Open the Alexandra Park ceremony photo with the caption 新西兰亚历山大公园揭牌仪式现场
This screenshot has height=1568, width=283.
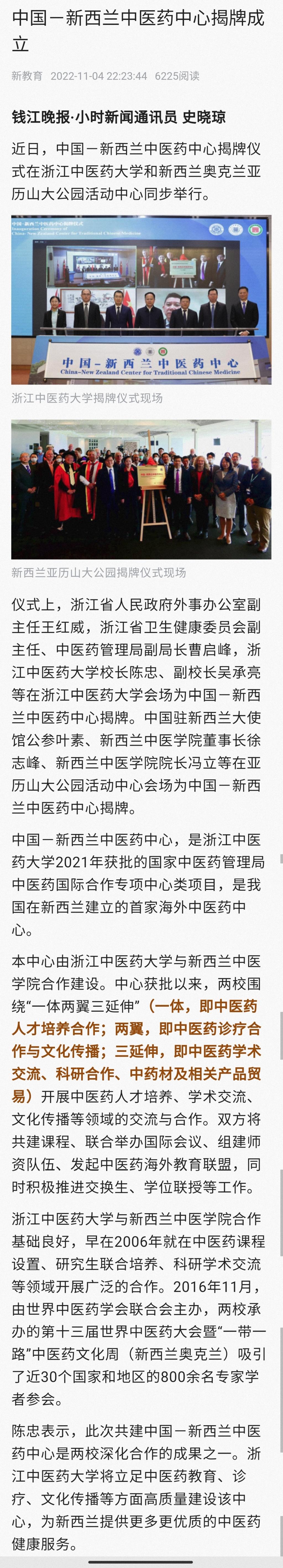(x=141, y=489)
